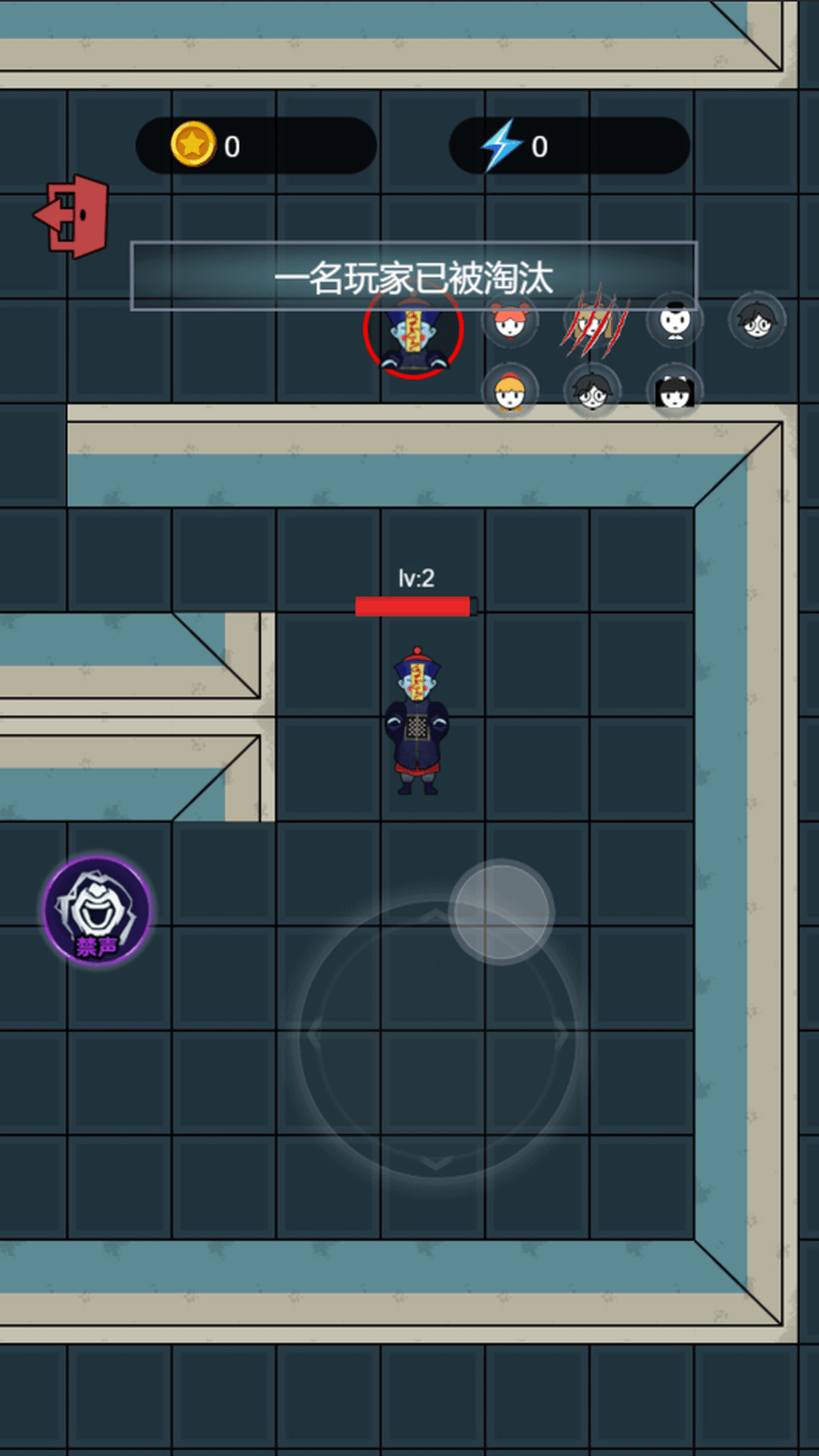Tap the virtual joystick knob

click(x=501, y=912)
